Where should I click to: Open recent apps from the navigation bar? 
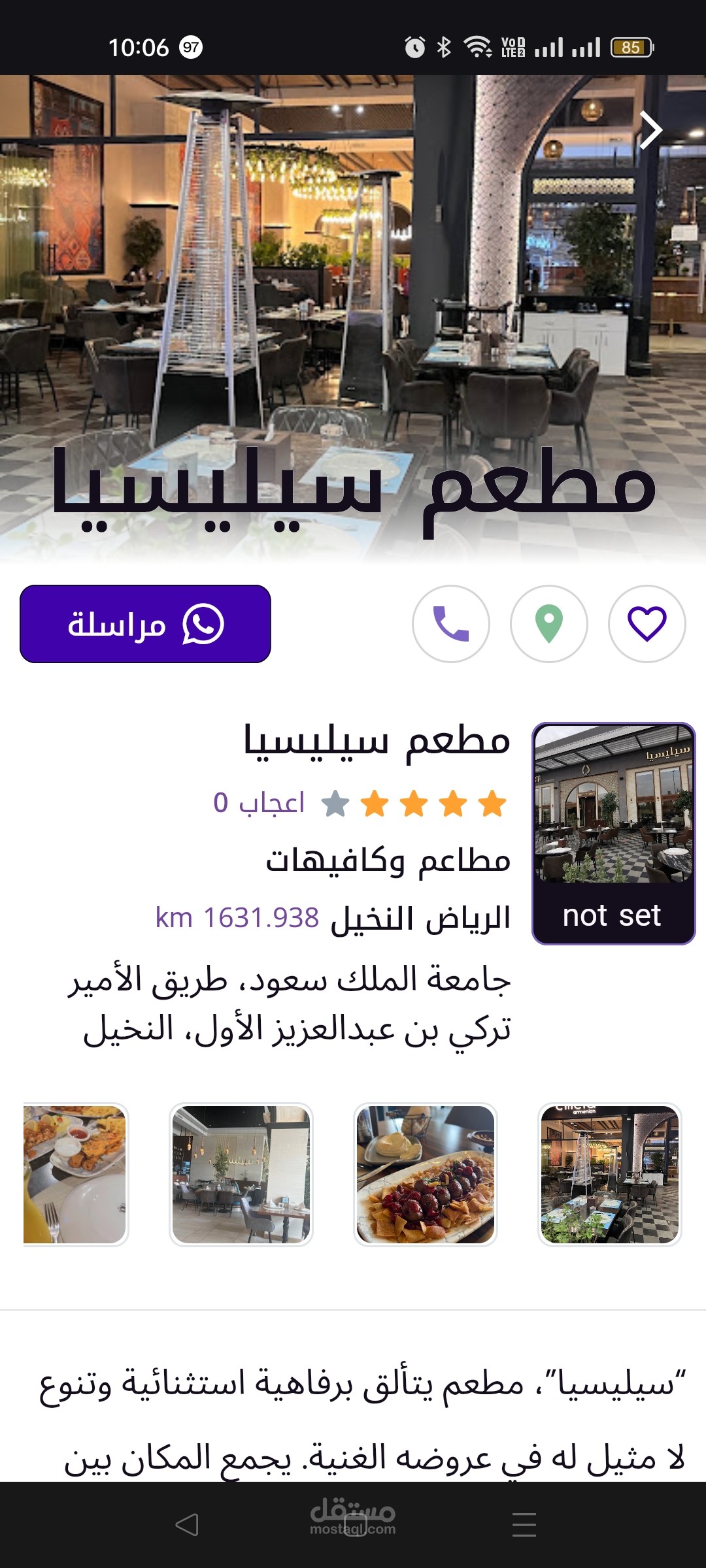click(x=524, y=1525)
